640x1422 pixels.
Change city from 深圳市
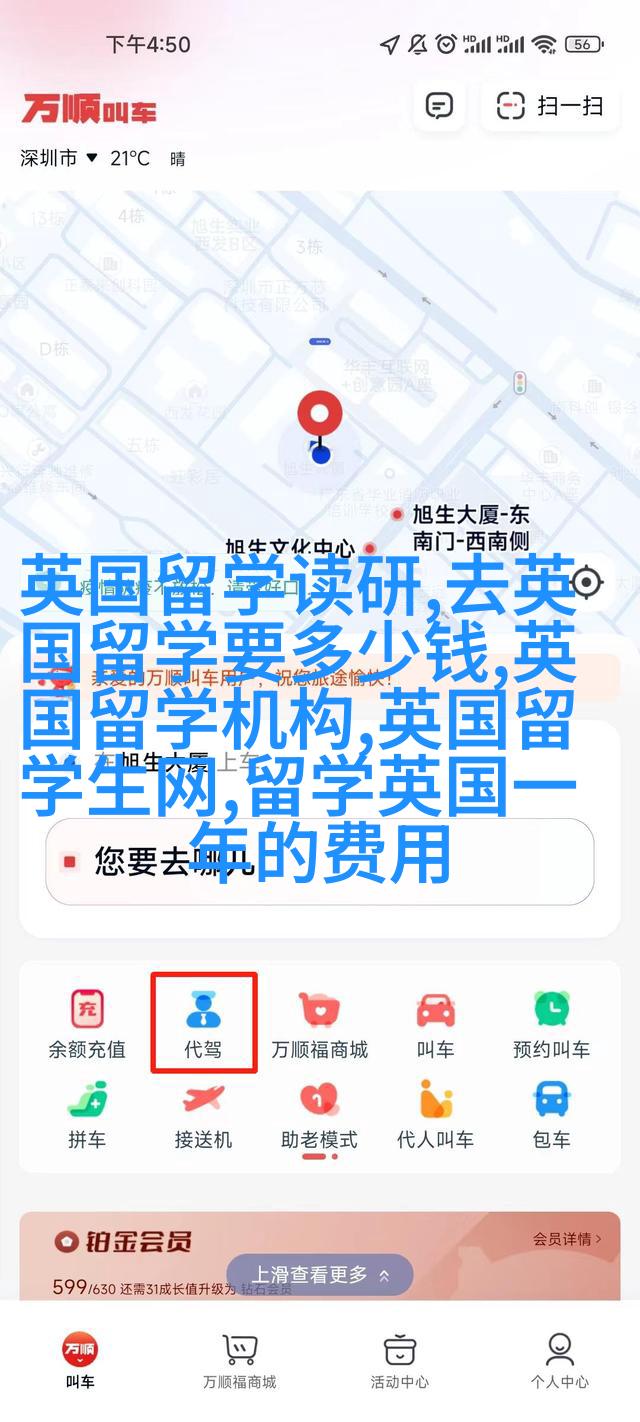point(58,158)
